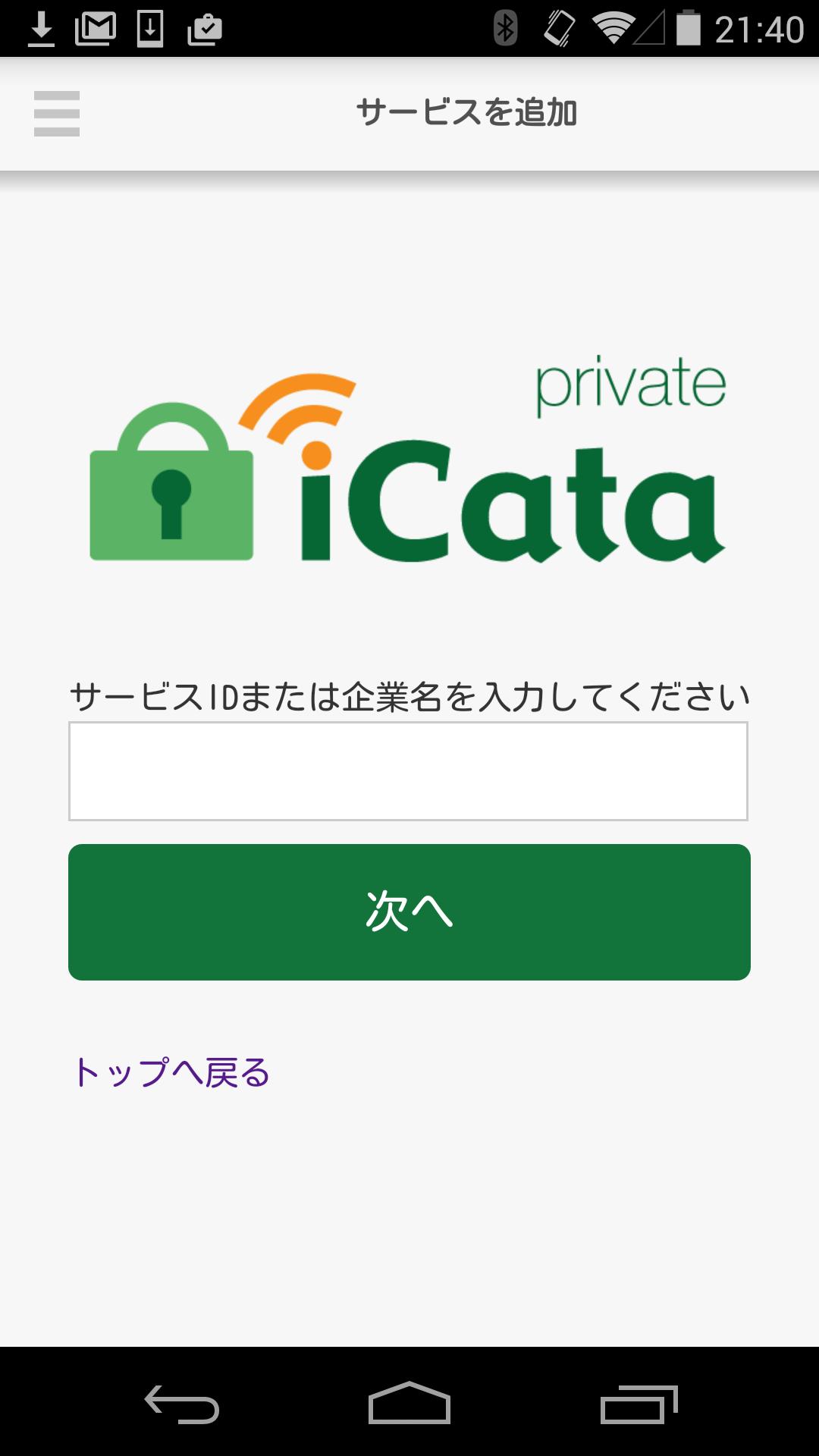819x1456 pixels.
Task: Follow the トップへ戻る link
Action: 171,1072
